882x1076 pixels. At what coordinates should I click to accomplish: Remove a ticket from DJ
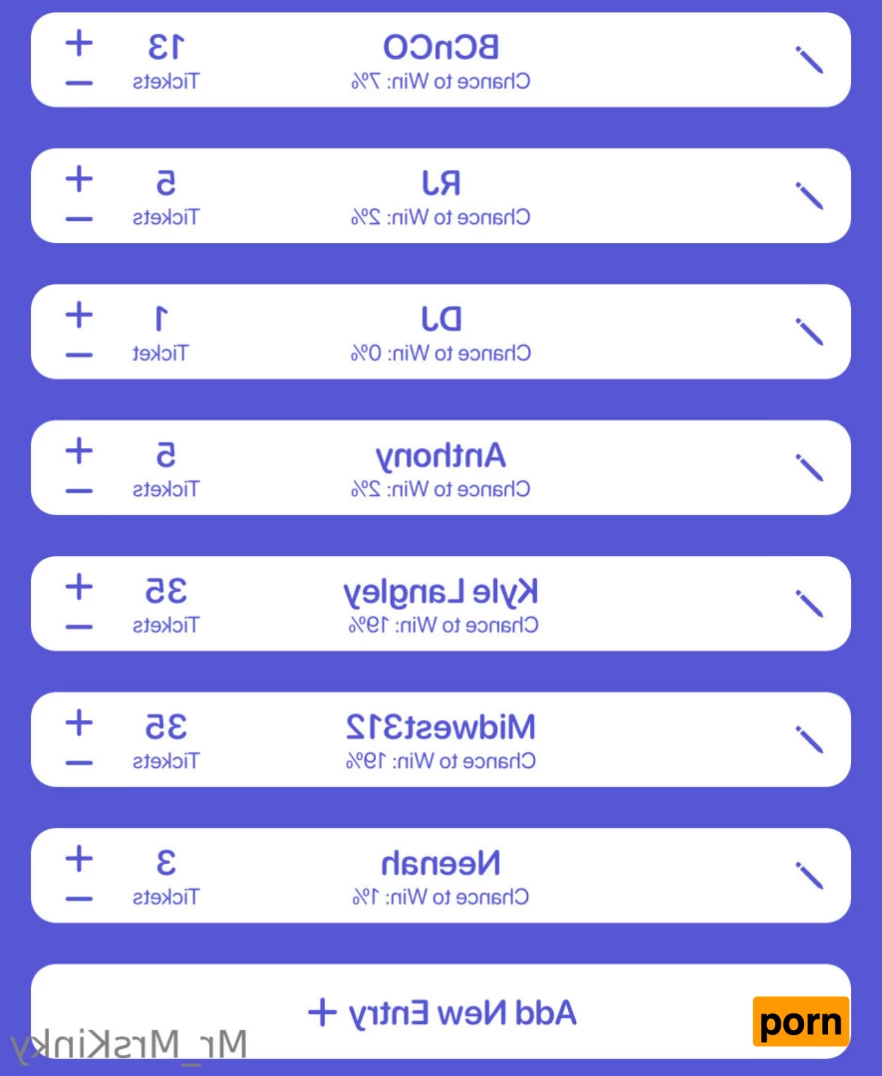click(x=79, y=355)
